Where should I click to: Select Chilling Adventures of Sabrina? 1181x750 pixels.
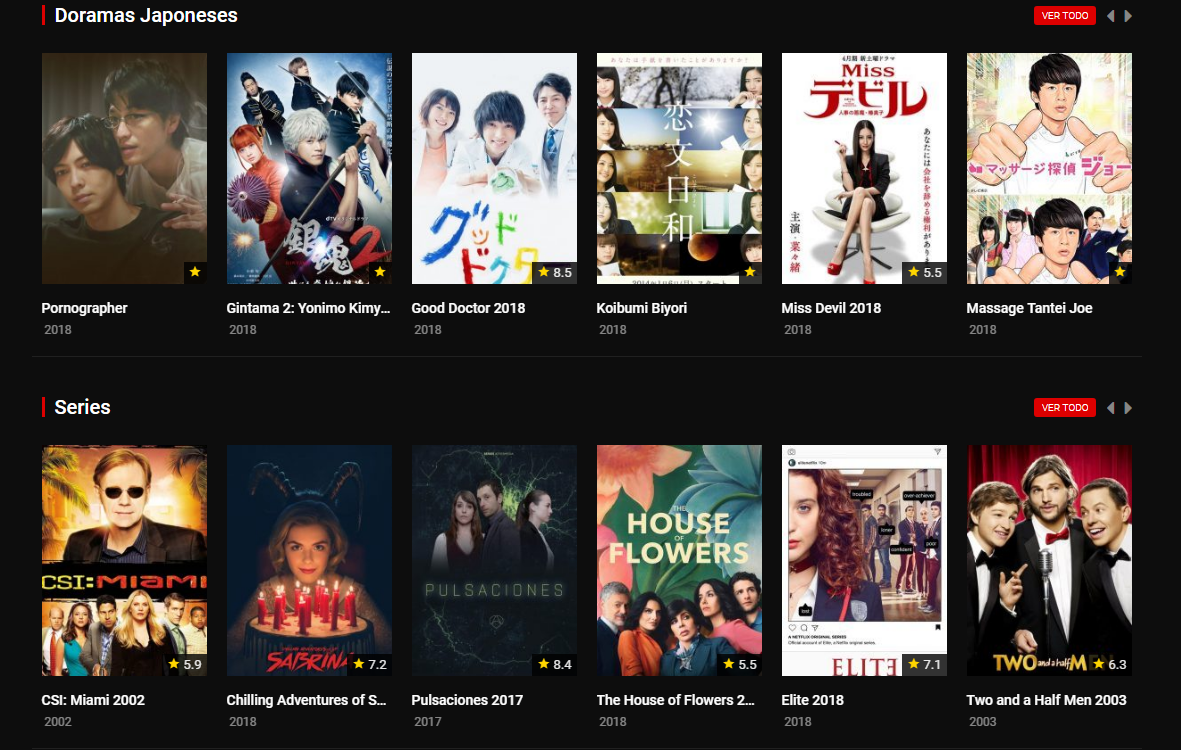[309, 560]
